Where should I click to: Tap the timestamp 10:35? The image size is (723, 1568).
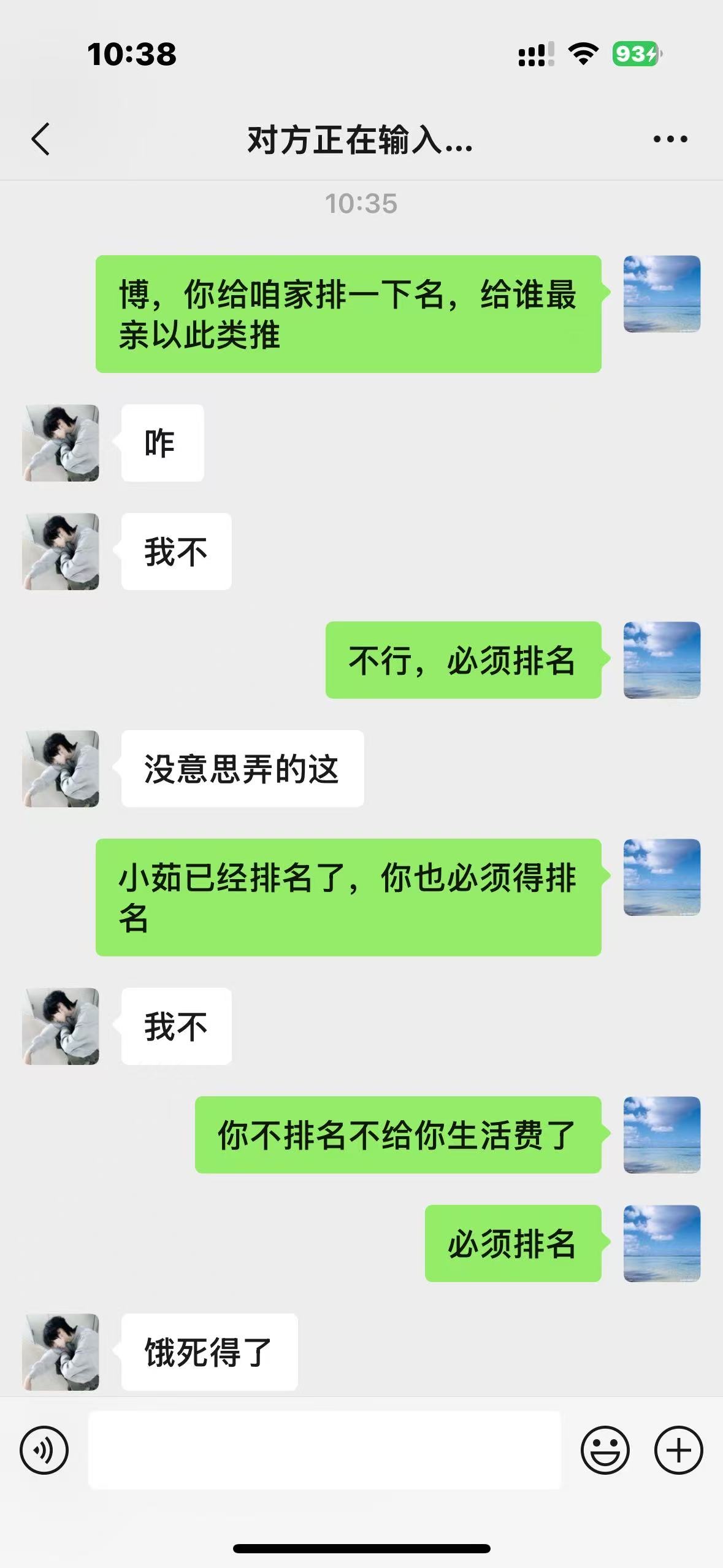[x=361, y=204]
